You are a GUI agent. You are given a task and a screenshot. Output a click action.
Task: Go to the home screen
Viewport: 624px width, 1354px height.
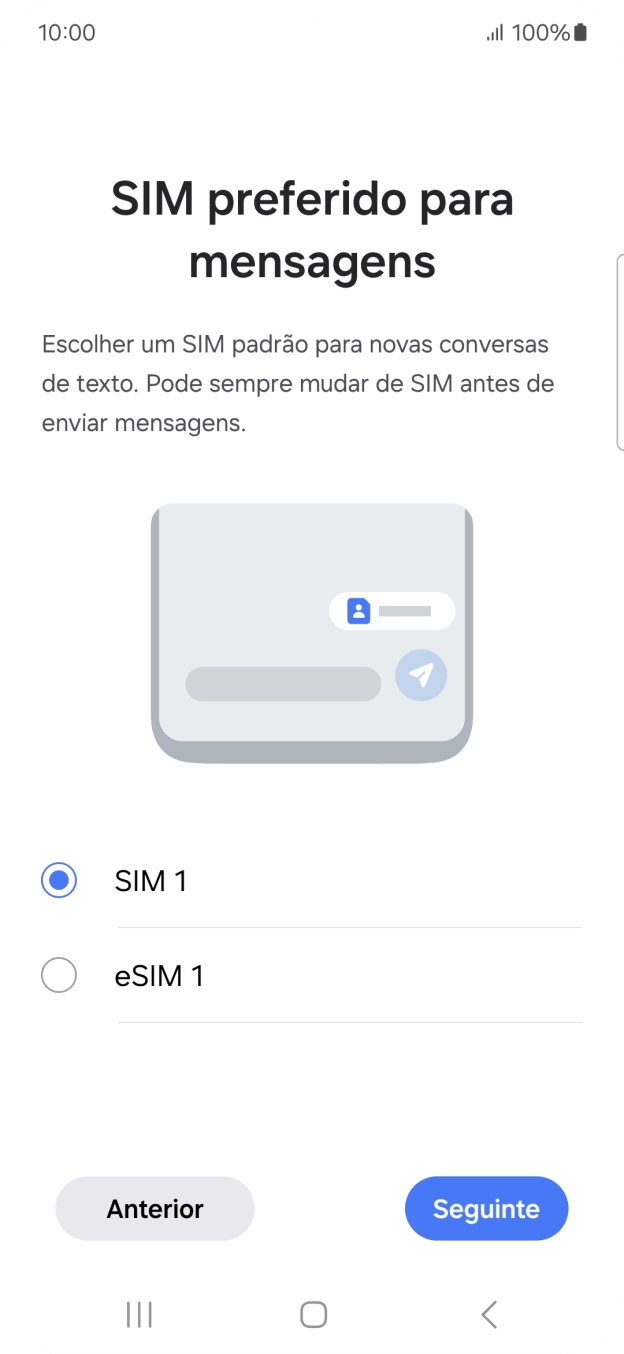[x=313, y=1314]
